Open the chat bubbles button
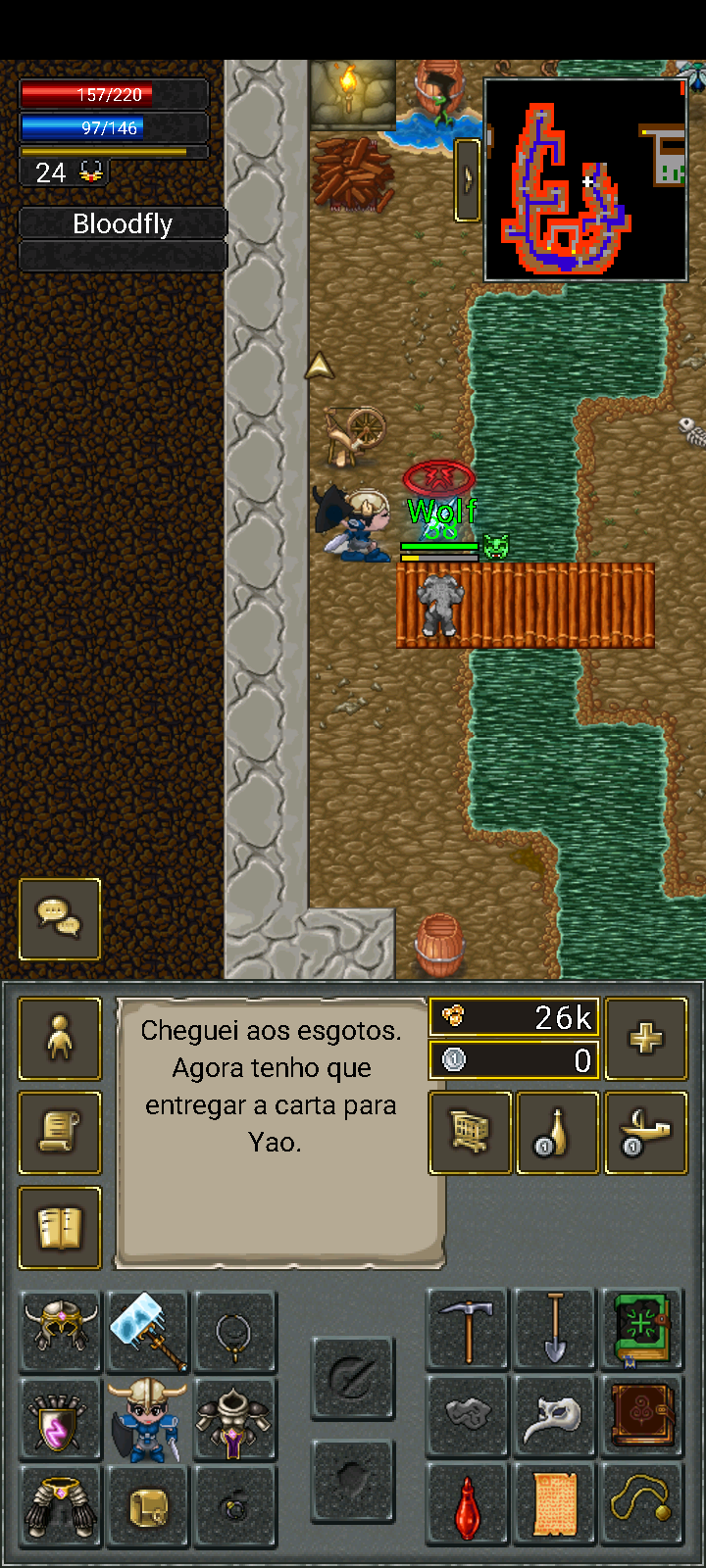The height and width of the screenshot is (1568, 706). click(x=60, y=918)
